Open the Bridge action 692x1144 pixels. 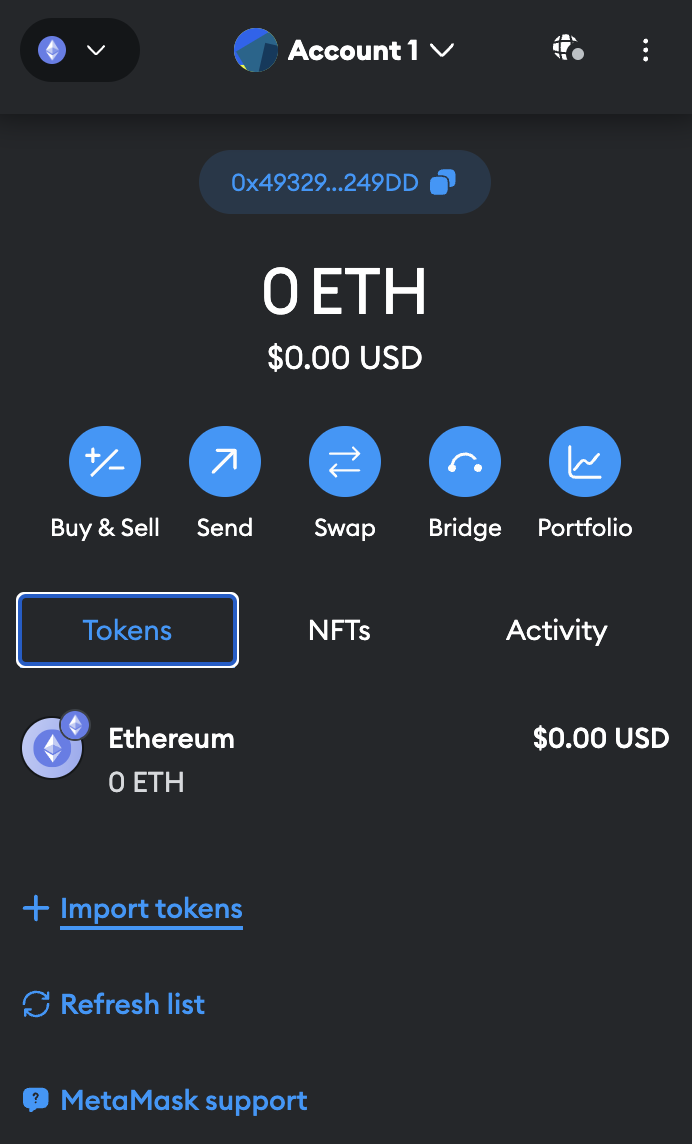tap(465, 462)
